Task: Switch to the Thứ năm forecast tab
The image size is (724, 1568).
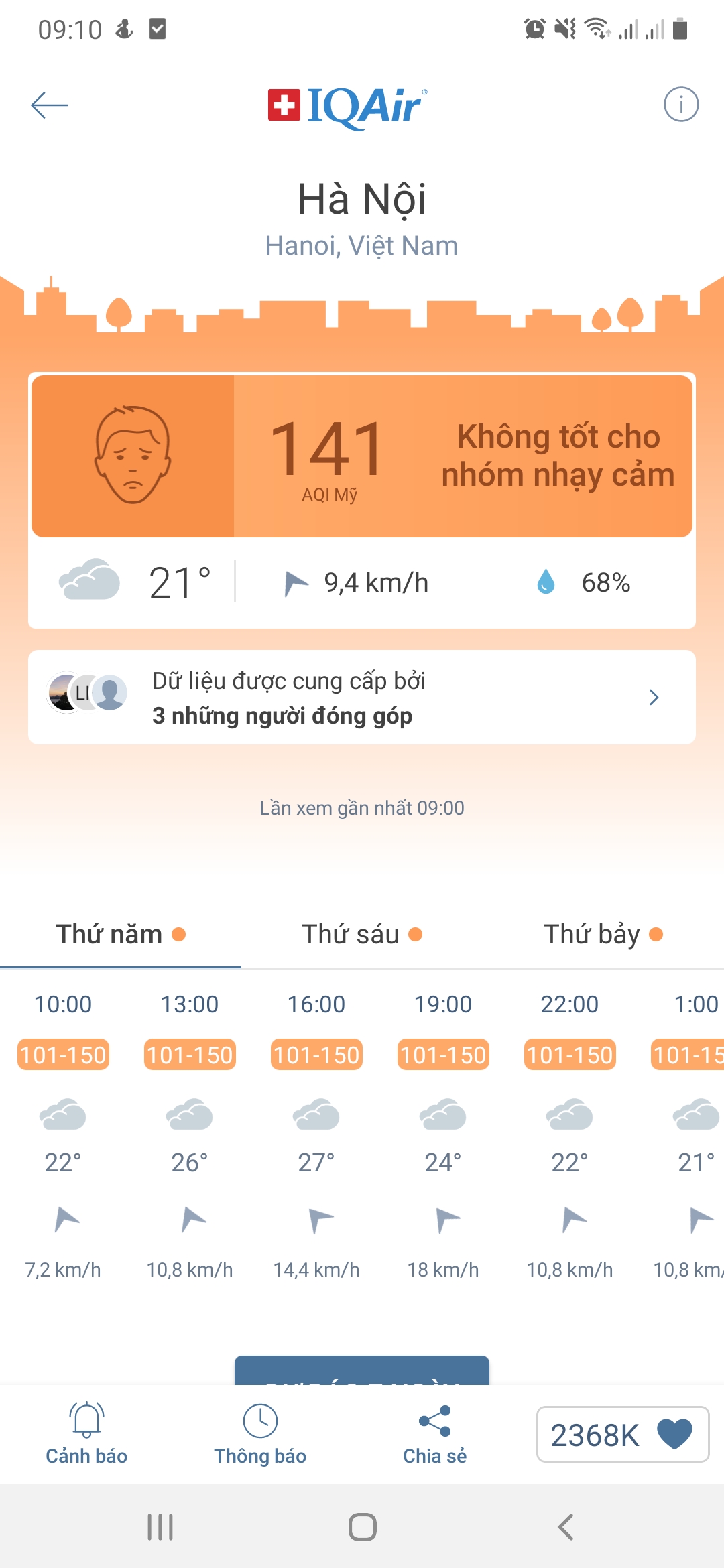Action: 121,934
